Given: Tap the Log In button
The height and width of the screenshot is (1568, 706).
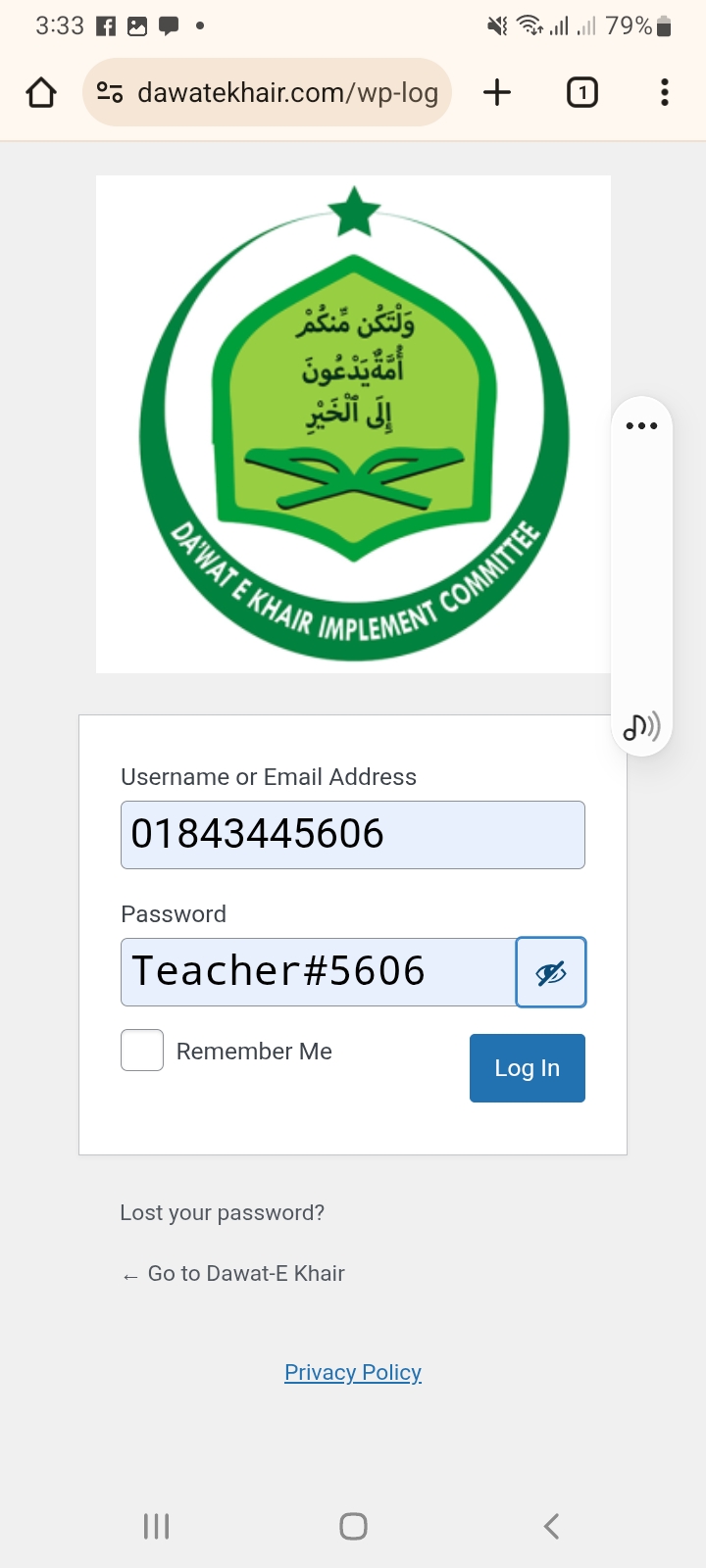Looking at the screenshot, I should 528,1068.
